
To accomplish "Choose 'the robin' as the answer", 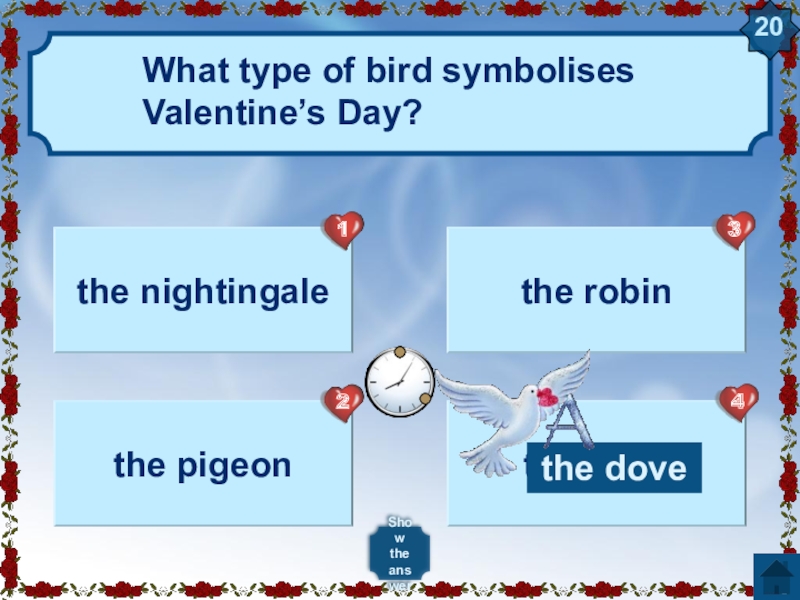I will (x=595, y=291).
